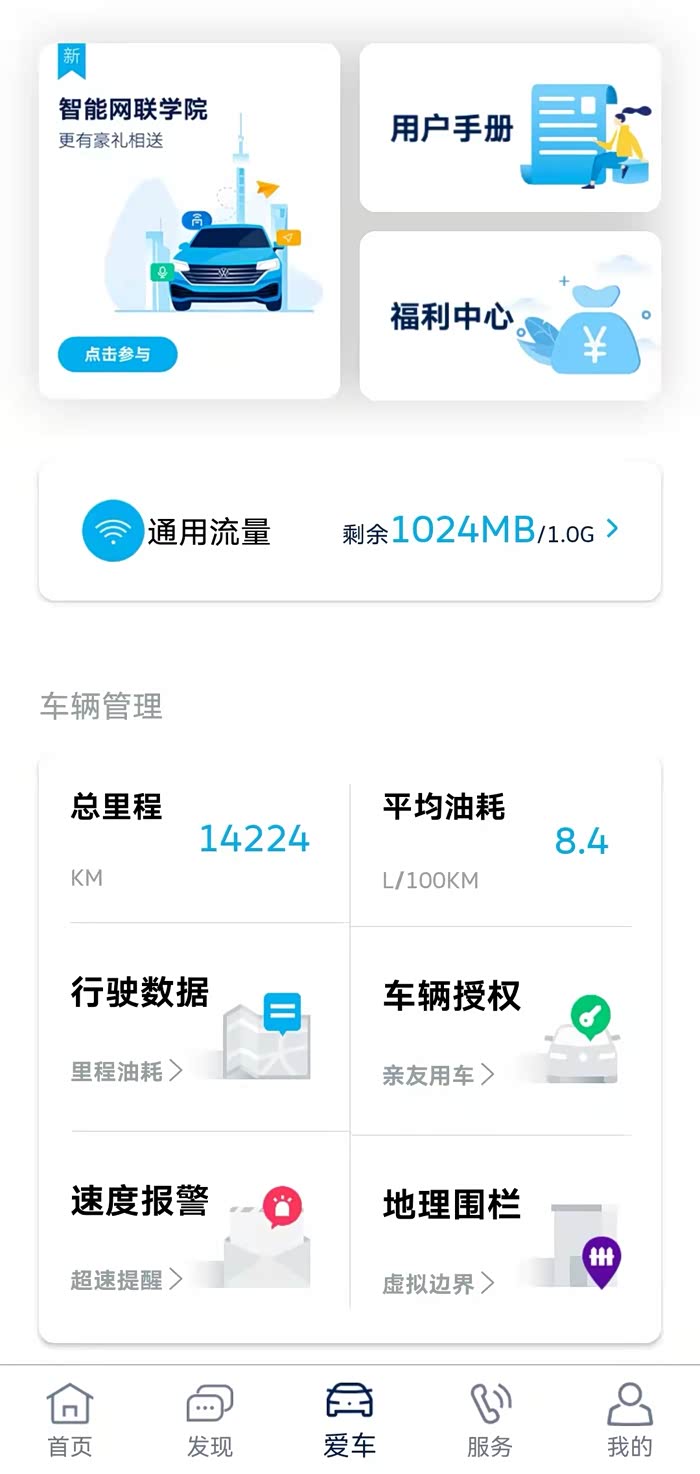Open the 福利中心 card
This screenshot has width=700, height=1474.
click(510, 316)
